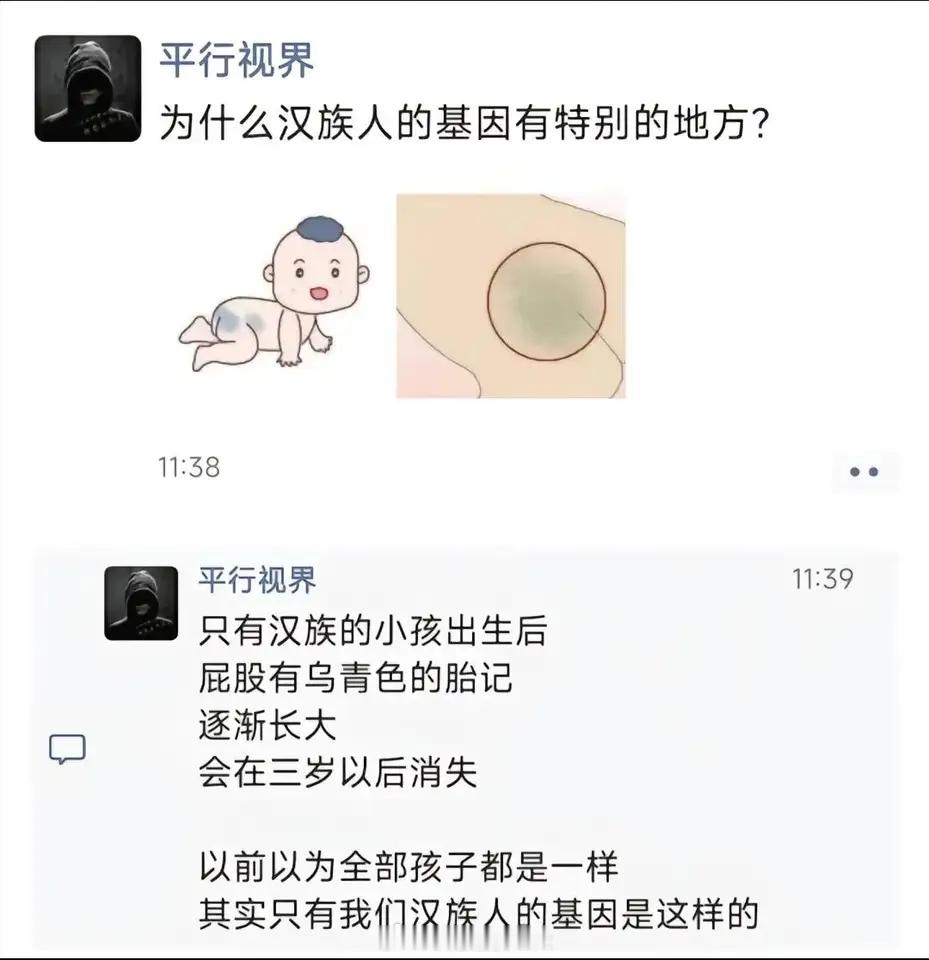
Task: Open the birthmark close-up image
Action: click(512, 293)
